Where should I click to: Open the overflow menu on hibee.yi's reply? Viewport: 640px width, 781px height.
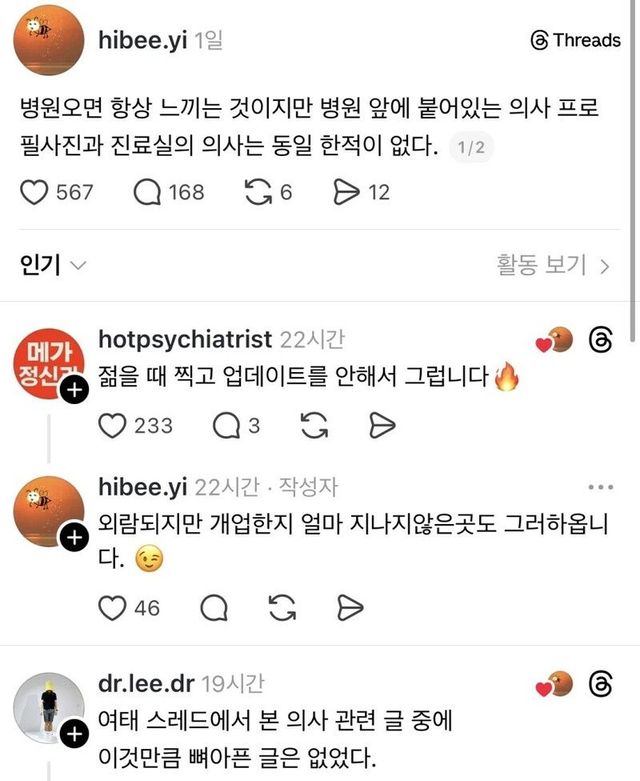[601, 487]
